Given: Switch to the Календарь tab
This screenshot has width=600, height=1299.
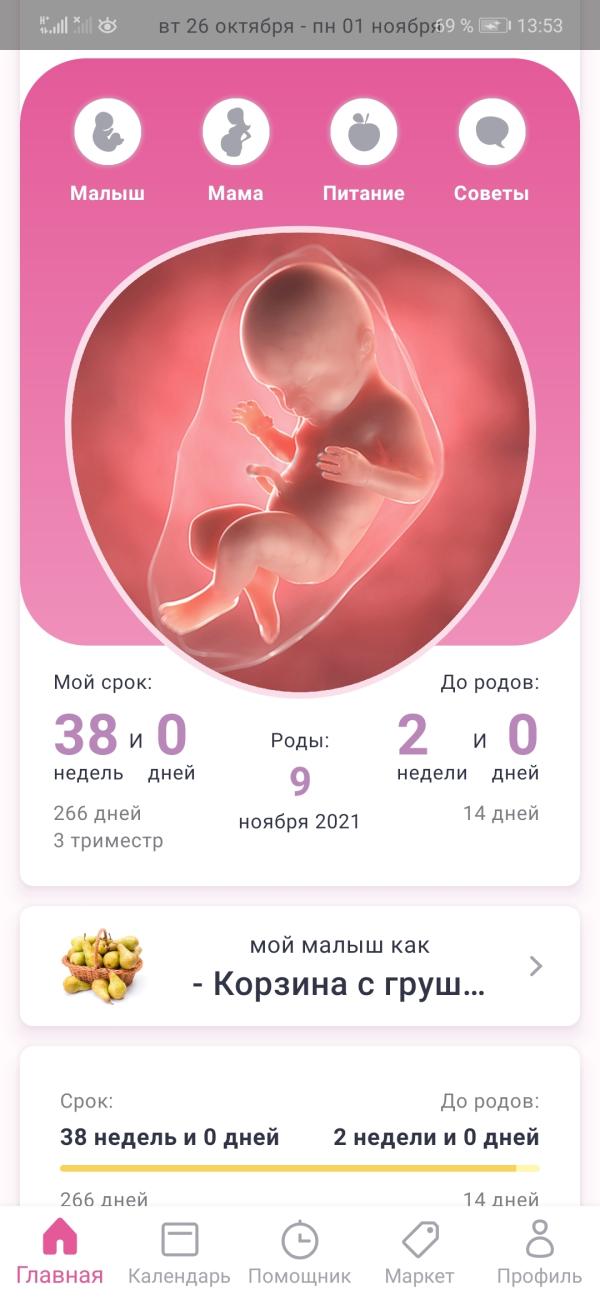Looking at the screenshot, I should (179, 1252).
